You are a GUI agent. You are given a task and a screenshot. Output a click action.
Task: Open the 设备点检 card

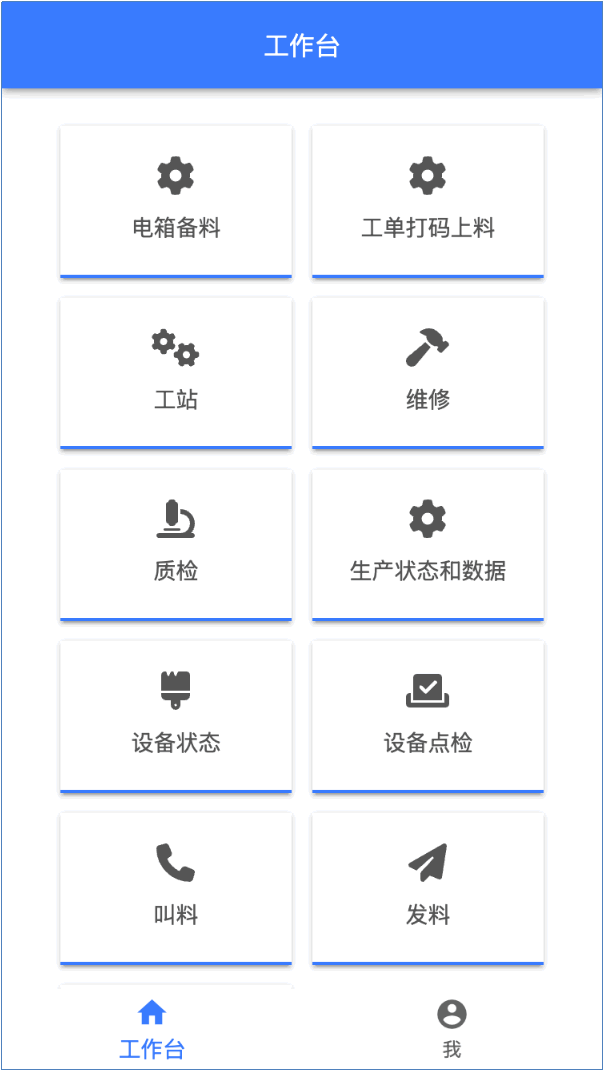pyautogui.click(x=428, y=717)
